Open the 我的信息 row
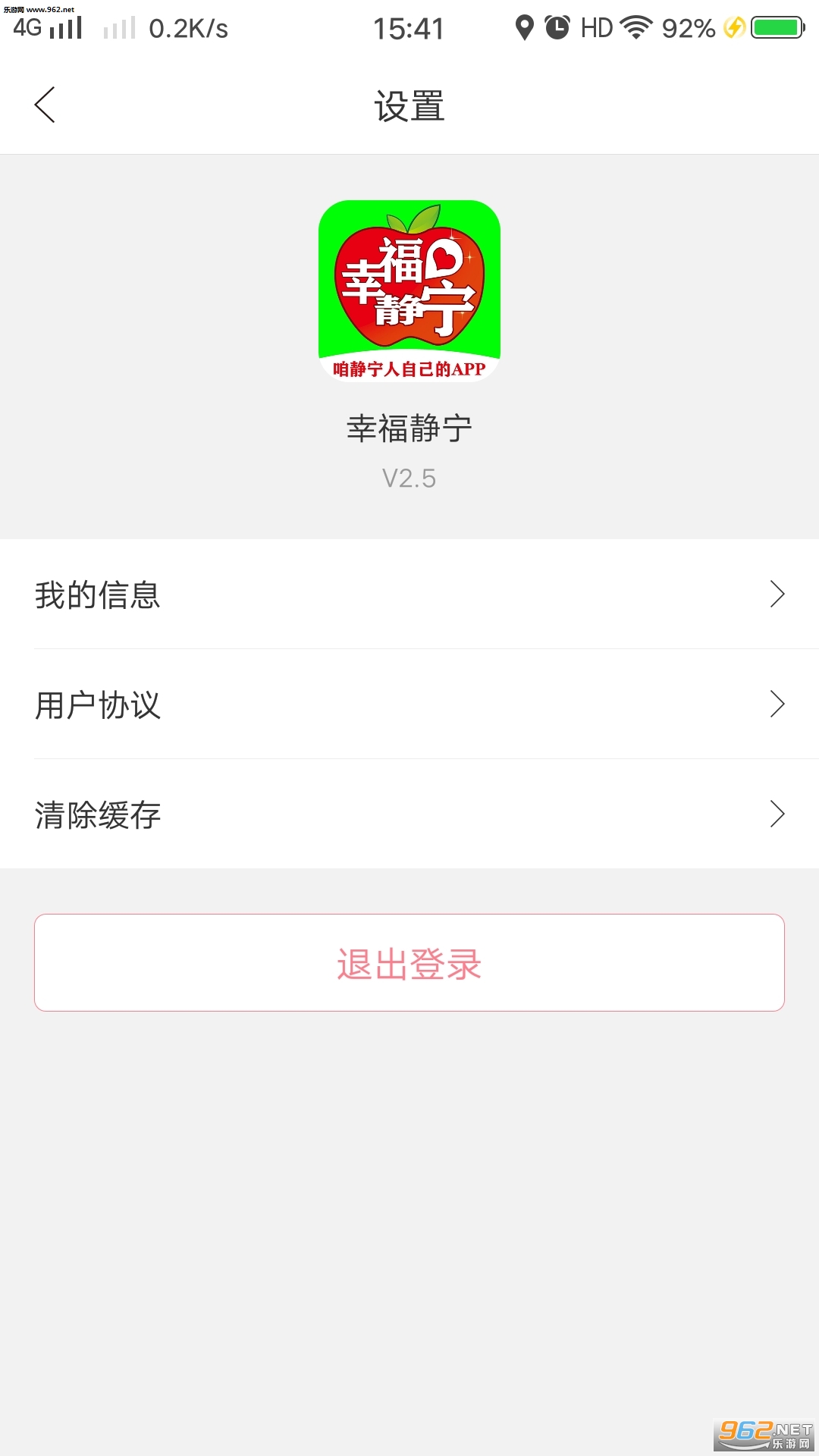 click(409, 595)
